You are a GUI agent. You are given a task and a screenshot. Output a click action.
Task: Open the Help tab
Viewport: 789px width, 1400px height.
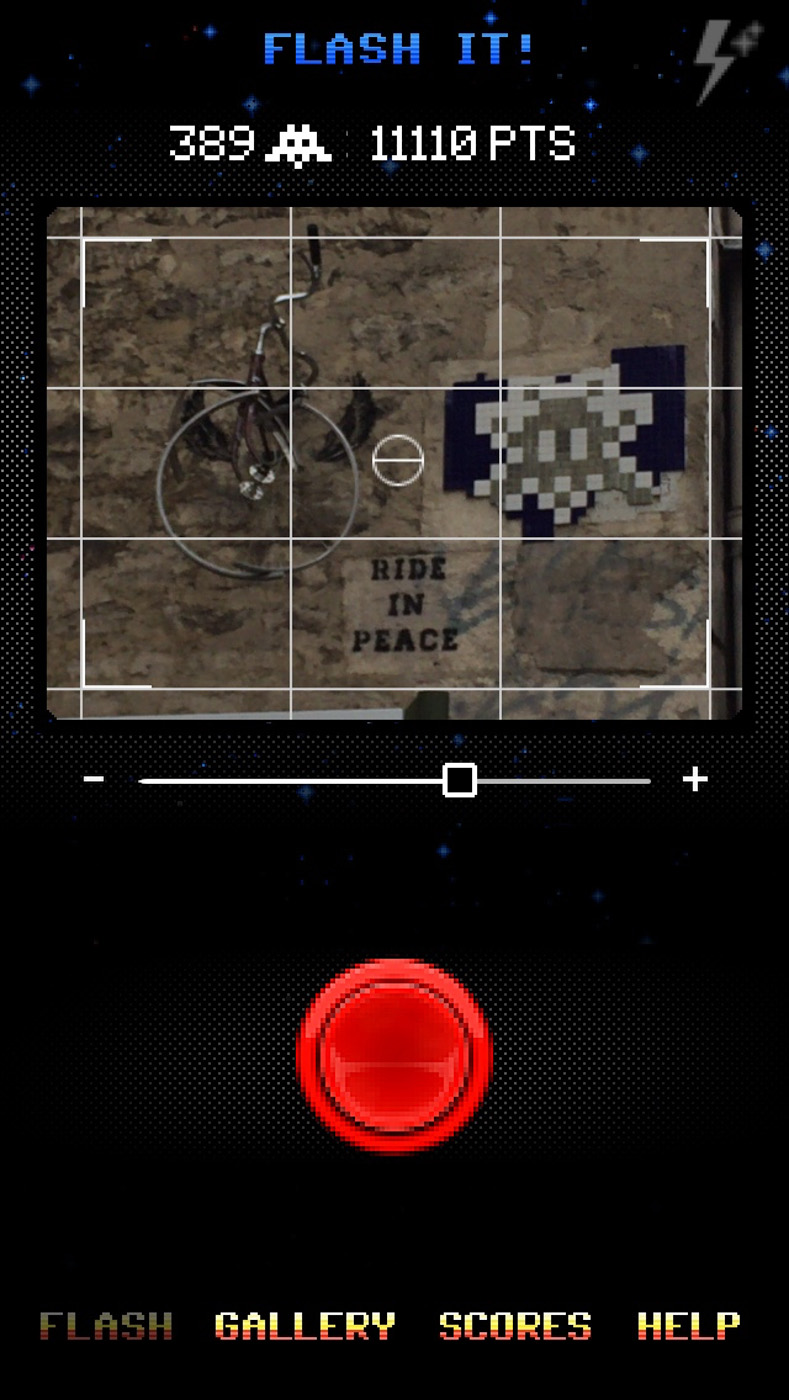[689, 1326]
